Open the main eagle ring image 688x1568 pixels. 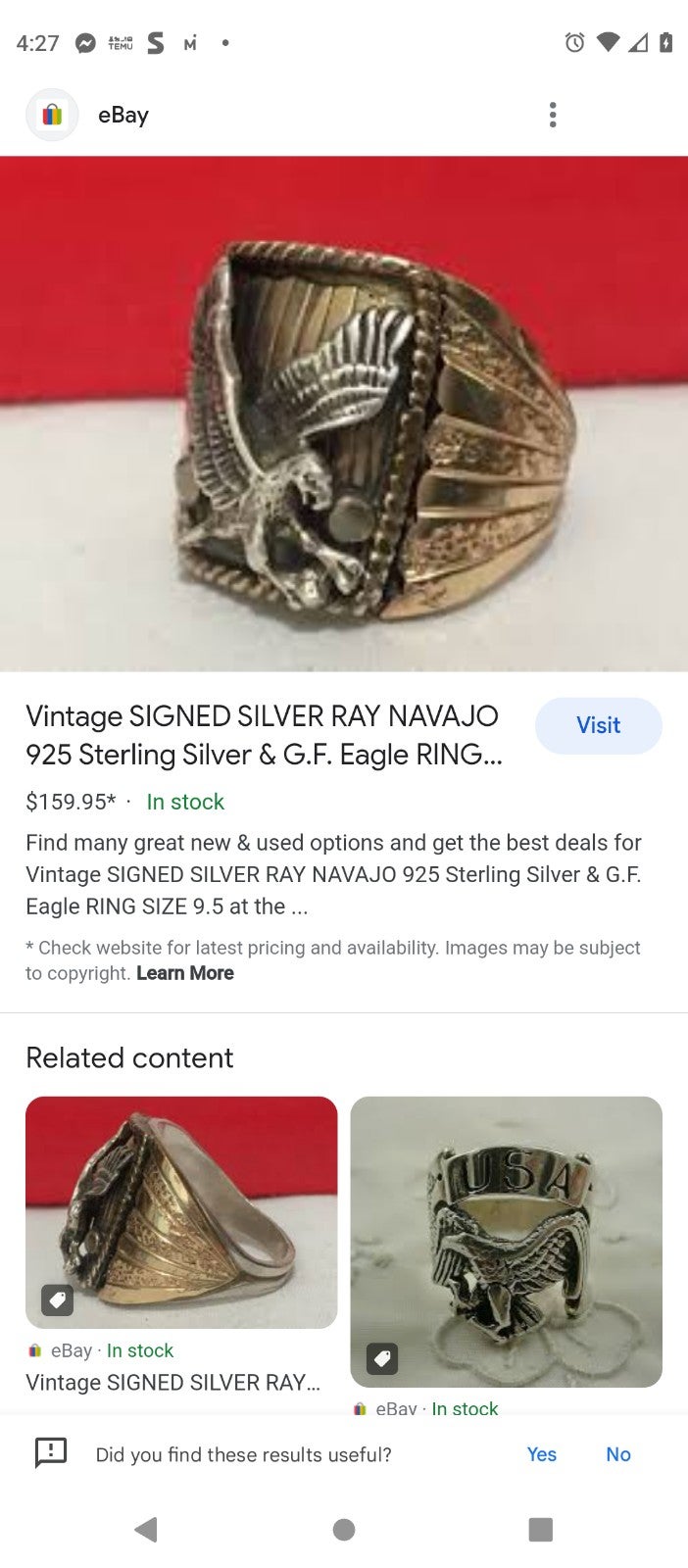(x=344, y=414)
